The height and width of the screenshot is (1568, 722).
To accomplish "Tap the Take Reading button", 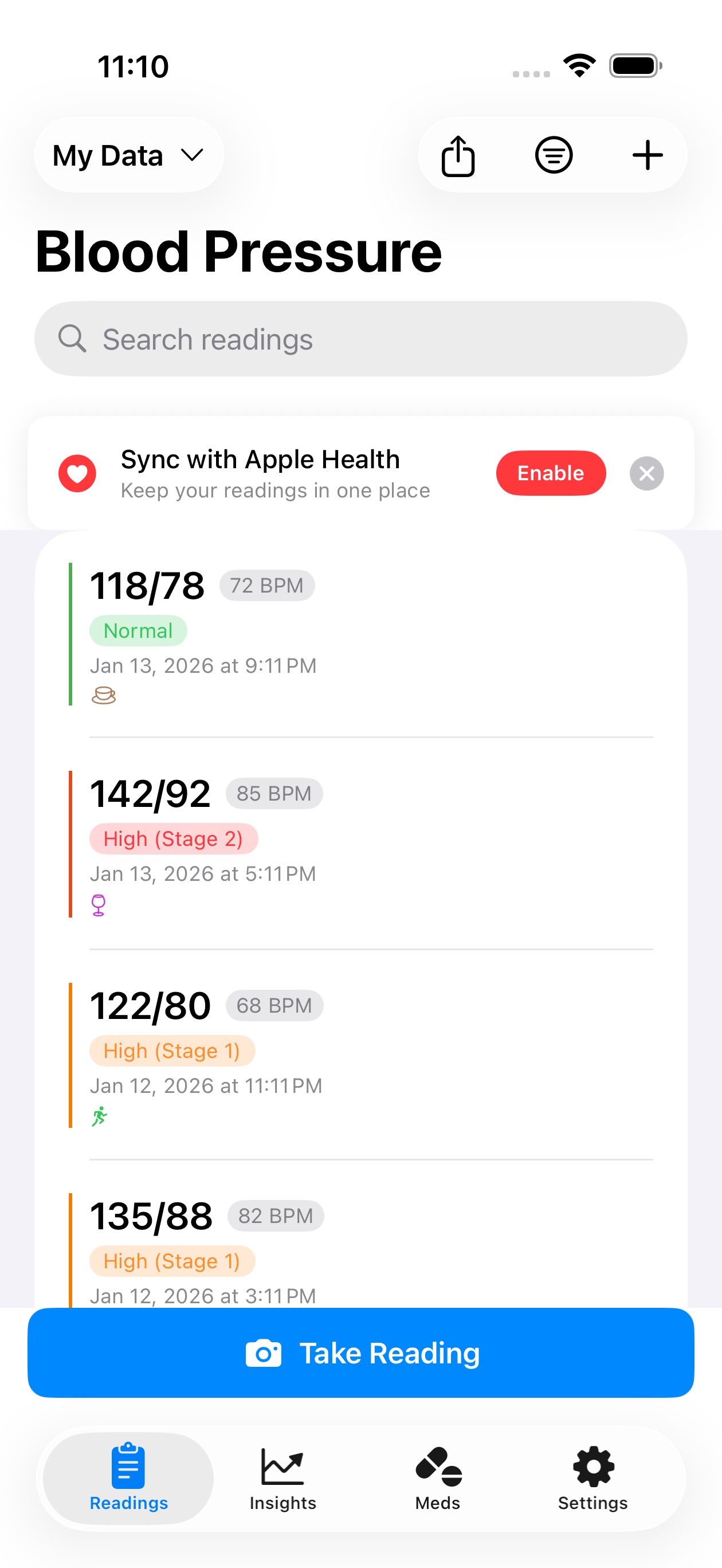I will pyautogui.click(x=360, y=1353).
